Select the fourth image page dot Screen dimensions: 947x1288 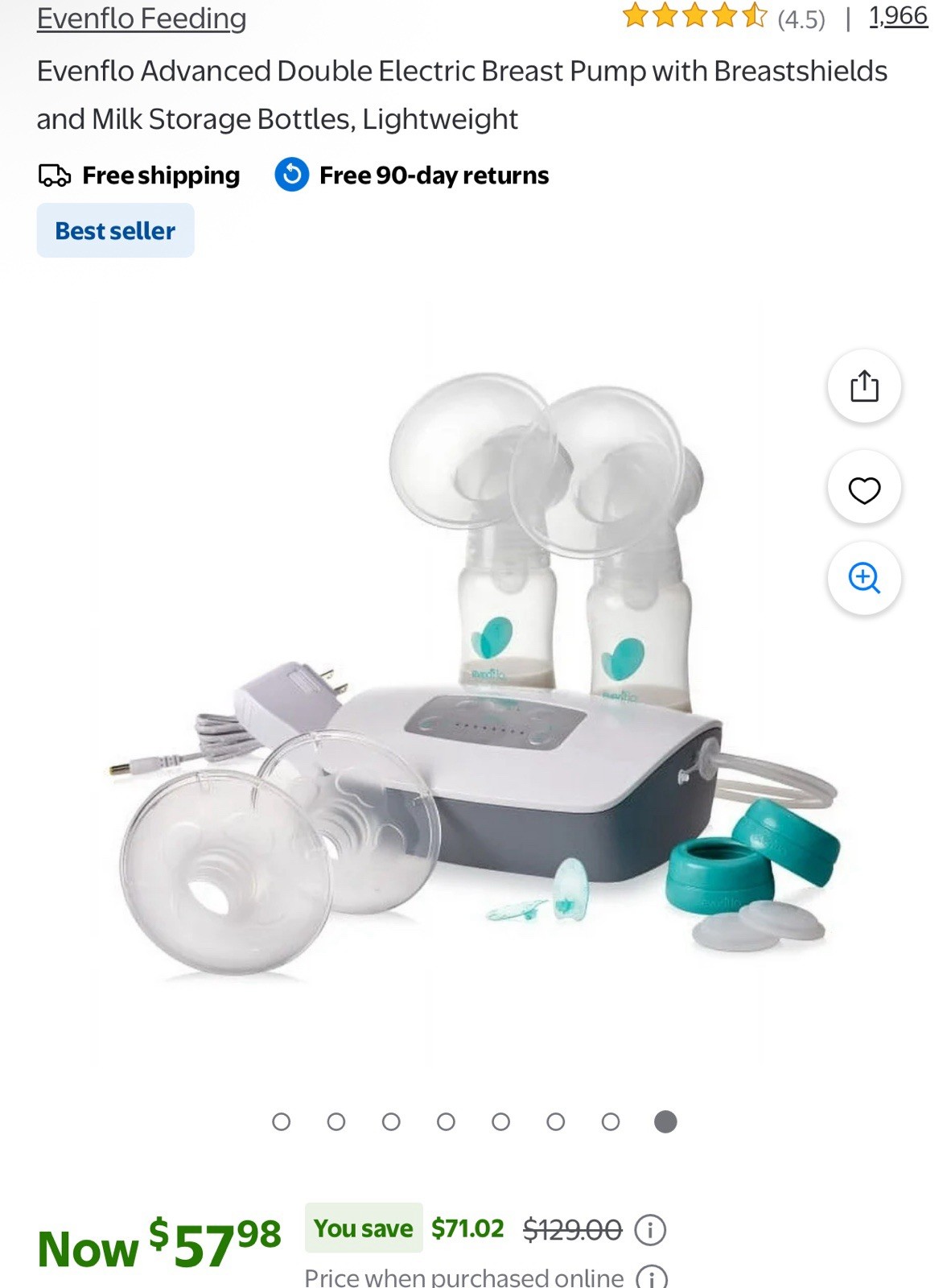446,1121
